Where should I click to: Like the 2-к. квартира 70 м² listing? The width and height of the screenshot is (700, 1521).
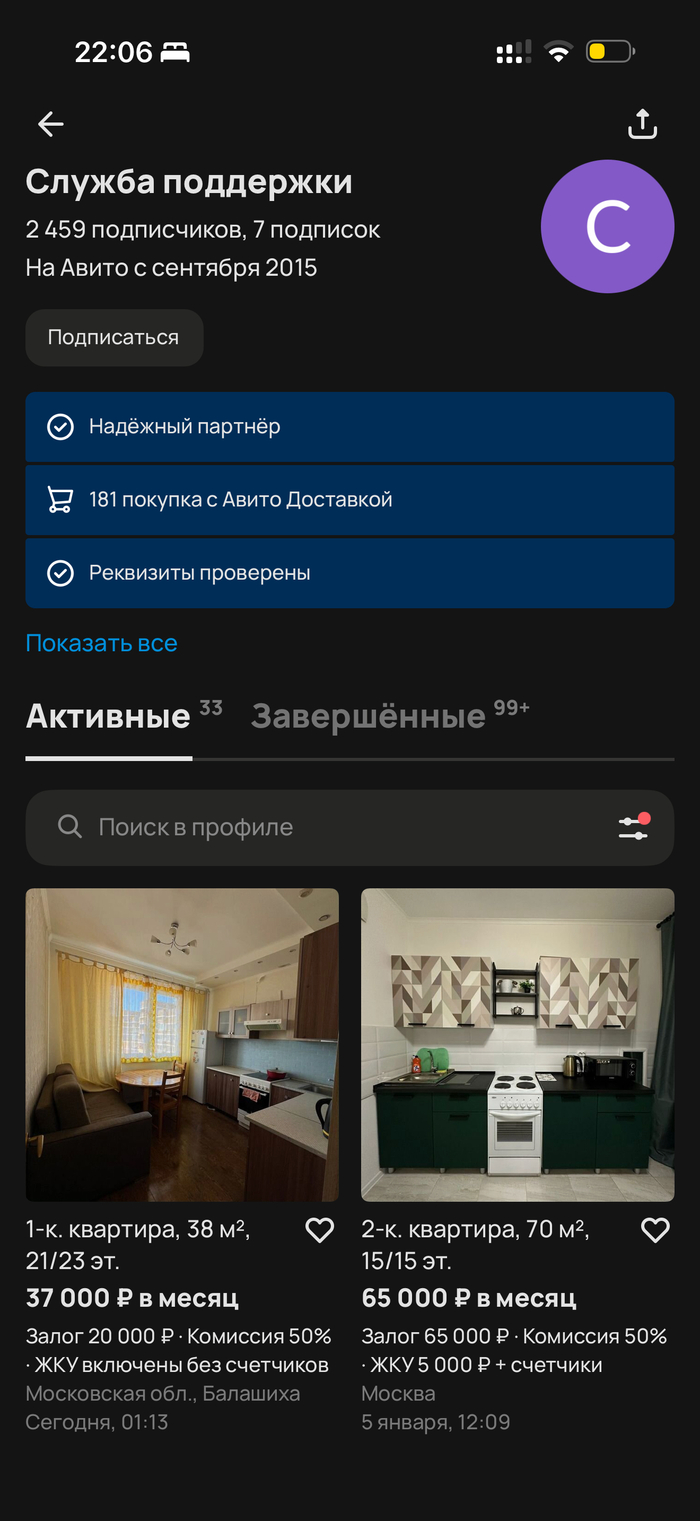655,1230
